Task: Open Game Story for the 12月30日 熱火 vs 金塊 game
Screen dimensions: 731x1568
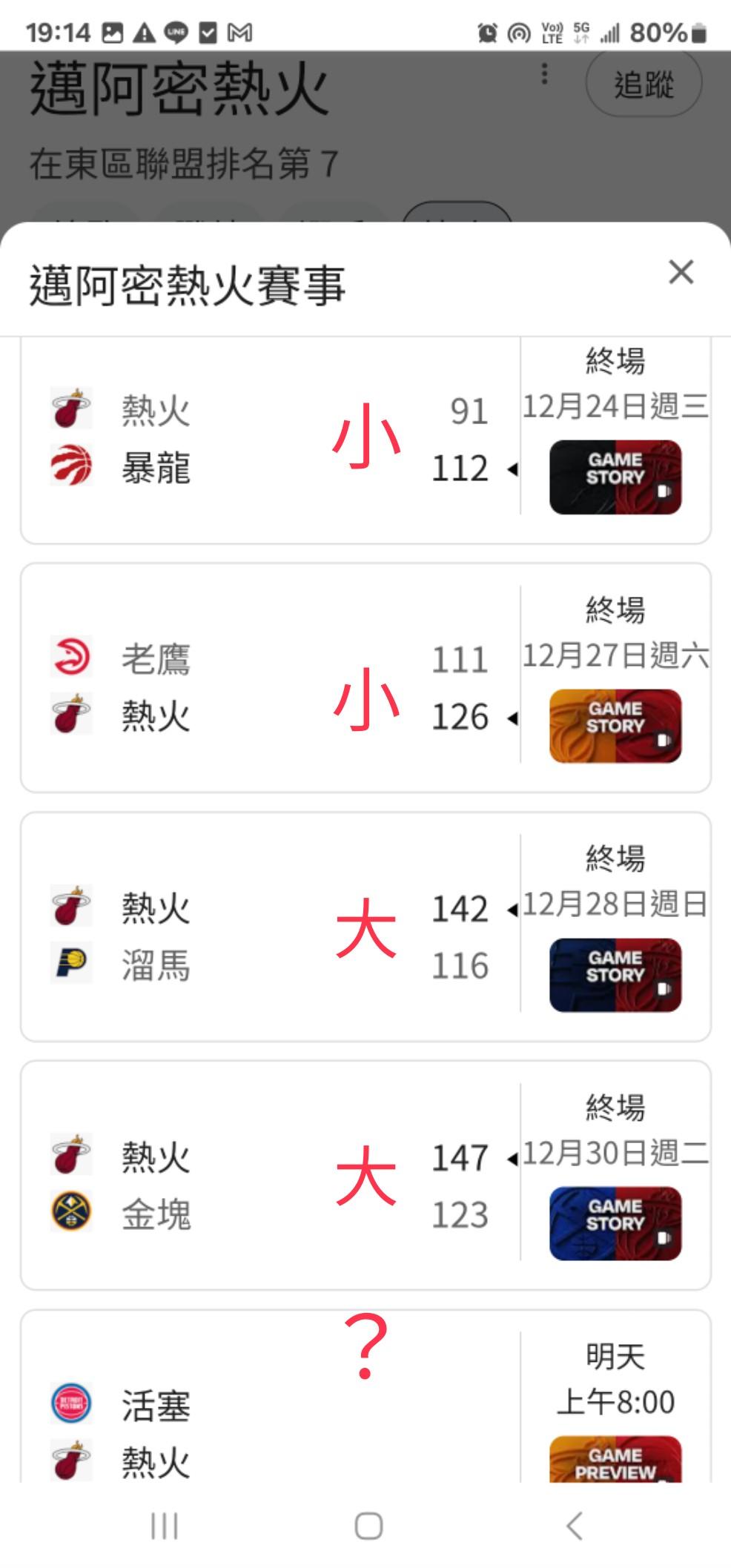Action: 615,1223
